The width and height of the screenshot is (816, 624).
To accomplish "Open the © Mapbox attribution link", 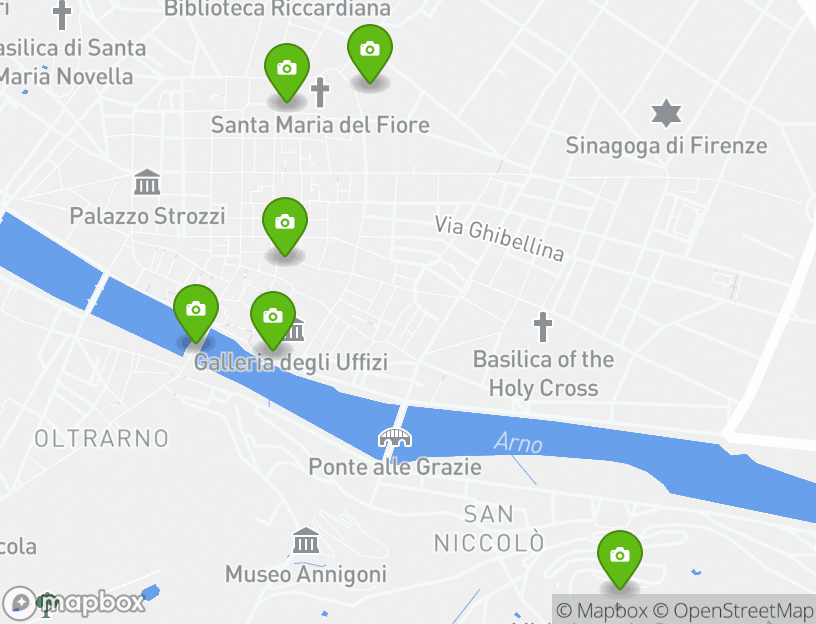I will click(602, 610).
